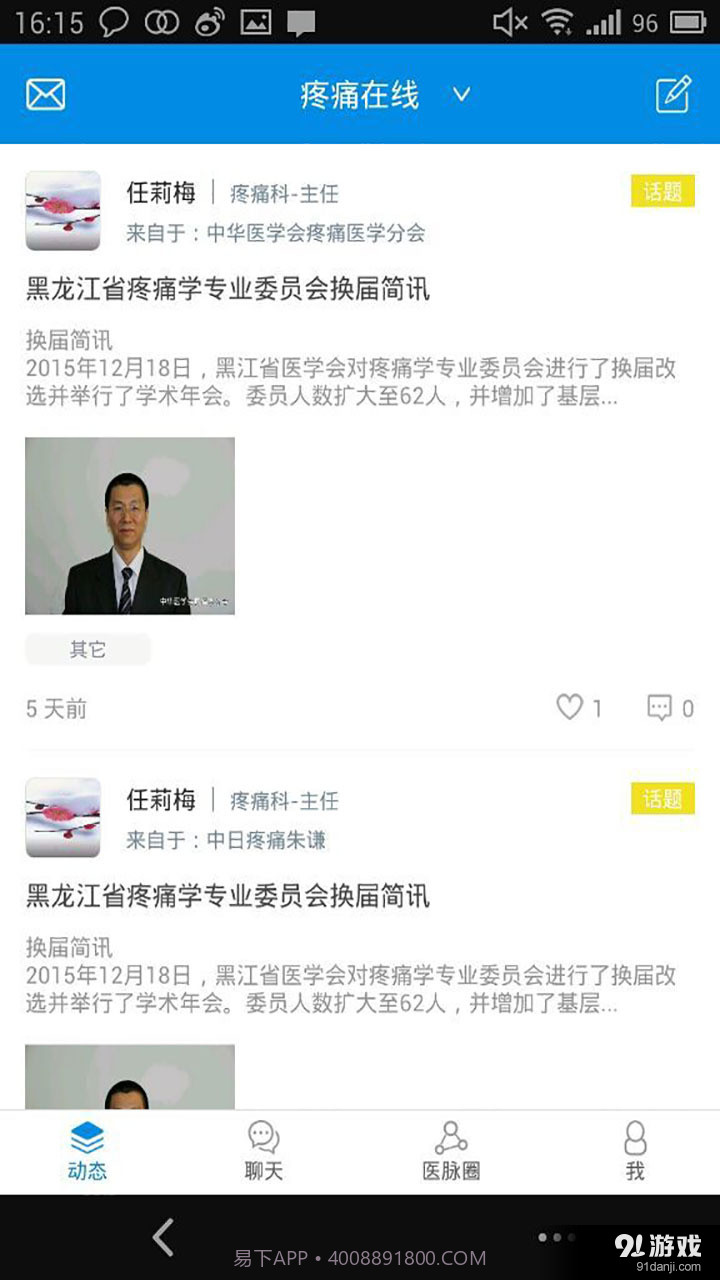The image size is (720, 1280).
Task: Tap the back chevron in bottom ad bar
Action: pyautogui.click(x=163, y=1237)
